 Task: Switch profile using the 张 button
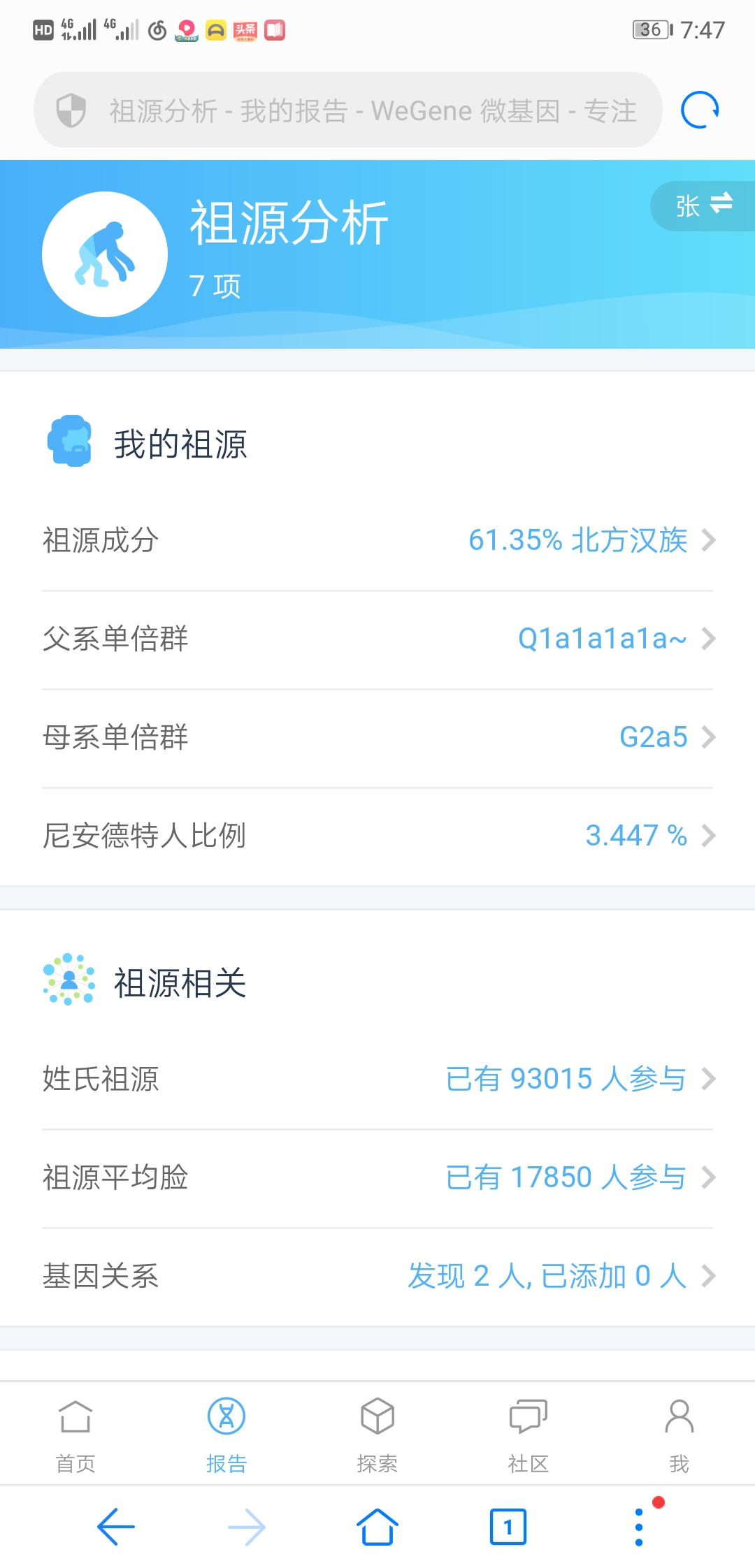[x=703, y=205]
